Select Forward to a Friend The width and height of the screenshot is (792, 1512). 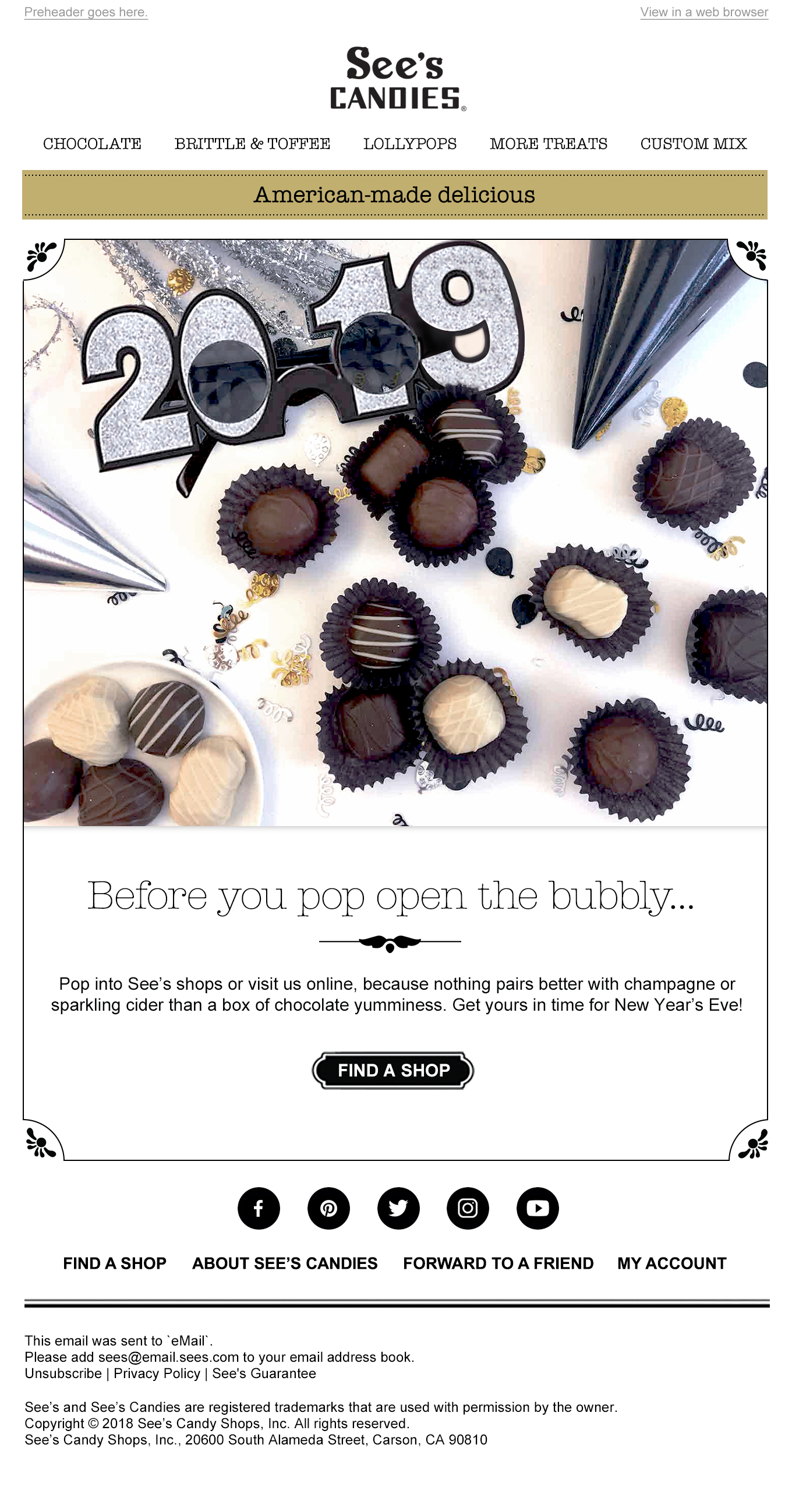click(498, 1263)
